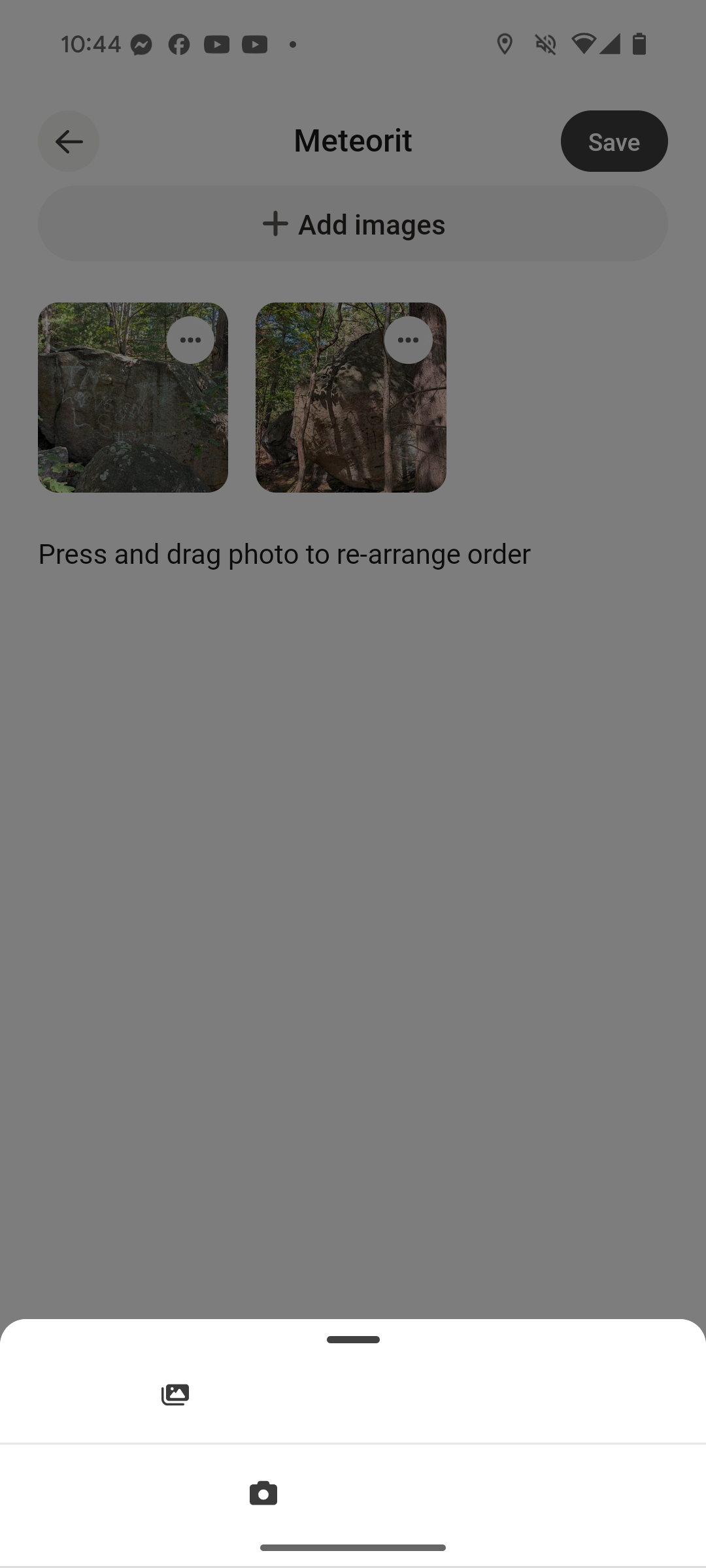Tap the Add images button
The image size is (706, 1568).
[353, 223]
